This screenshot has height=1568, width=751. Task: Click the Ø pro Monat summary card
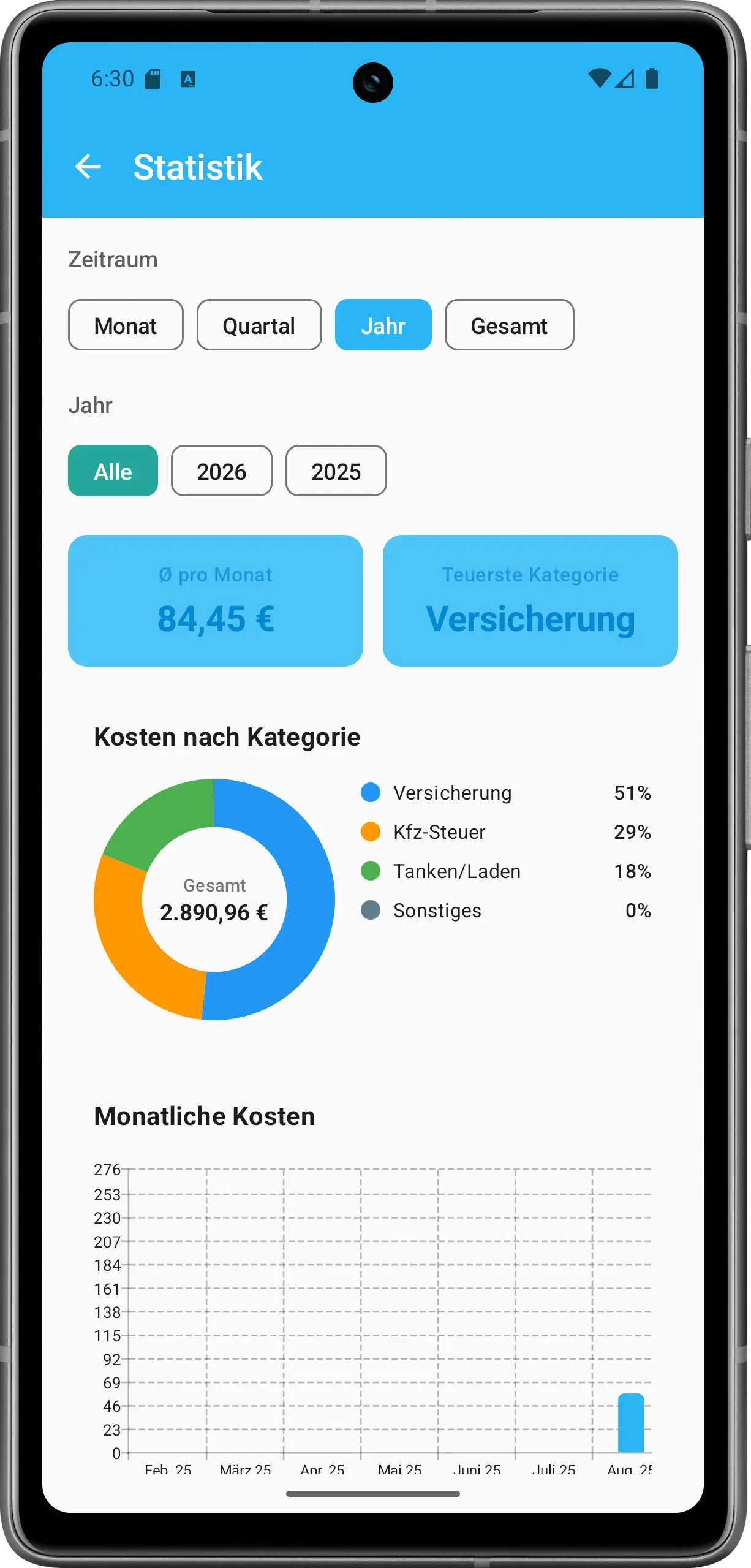tap(215, 600)
